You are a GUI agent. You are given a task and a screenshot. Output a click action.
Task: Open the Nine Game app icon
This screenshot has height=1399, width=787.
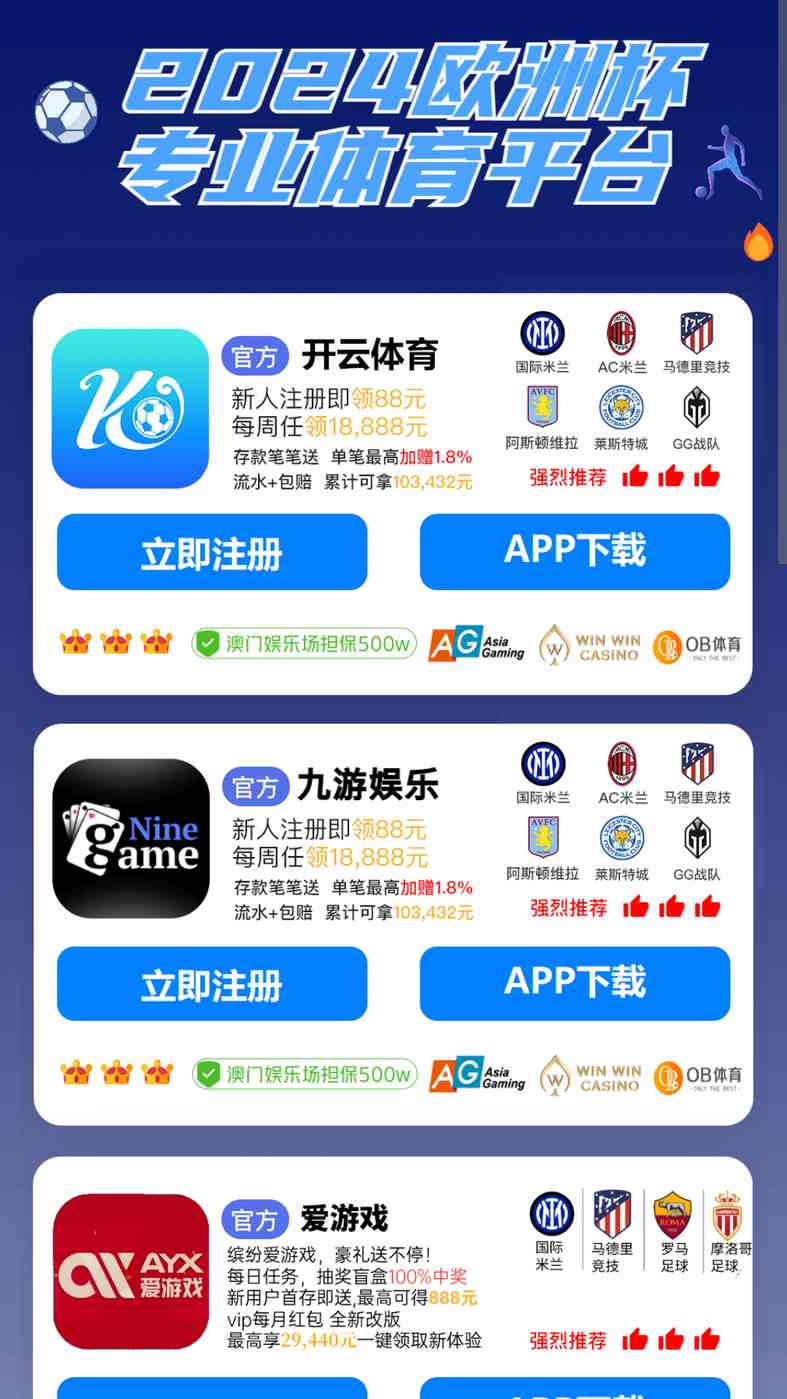tap(131, 838)
